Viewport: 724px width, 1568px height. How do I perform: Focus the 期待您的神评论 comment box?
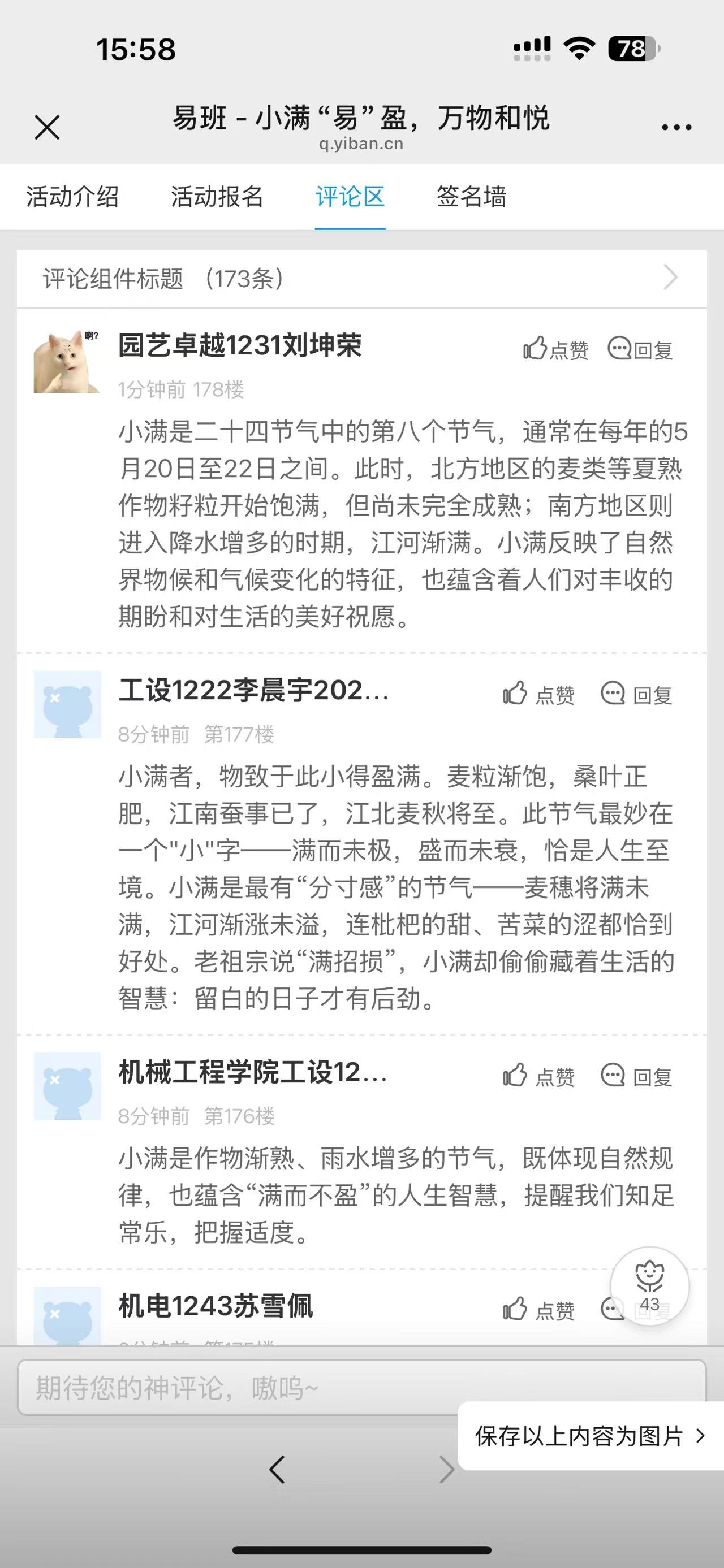361,1388
